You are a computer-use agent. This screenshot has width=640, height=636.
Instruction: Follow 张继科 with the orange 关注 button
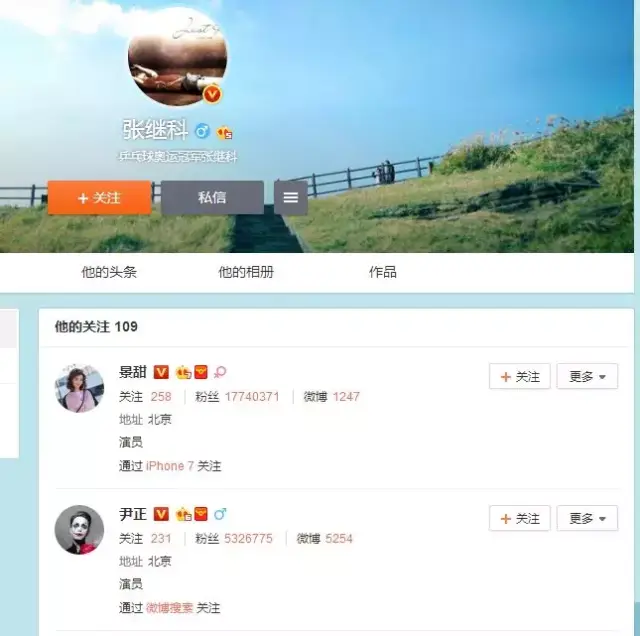tap(99, 198)
